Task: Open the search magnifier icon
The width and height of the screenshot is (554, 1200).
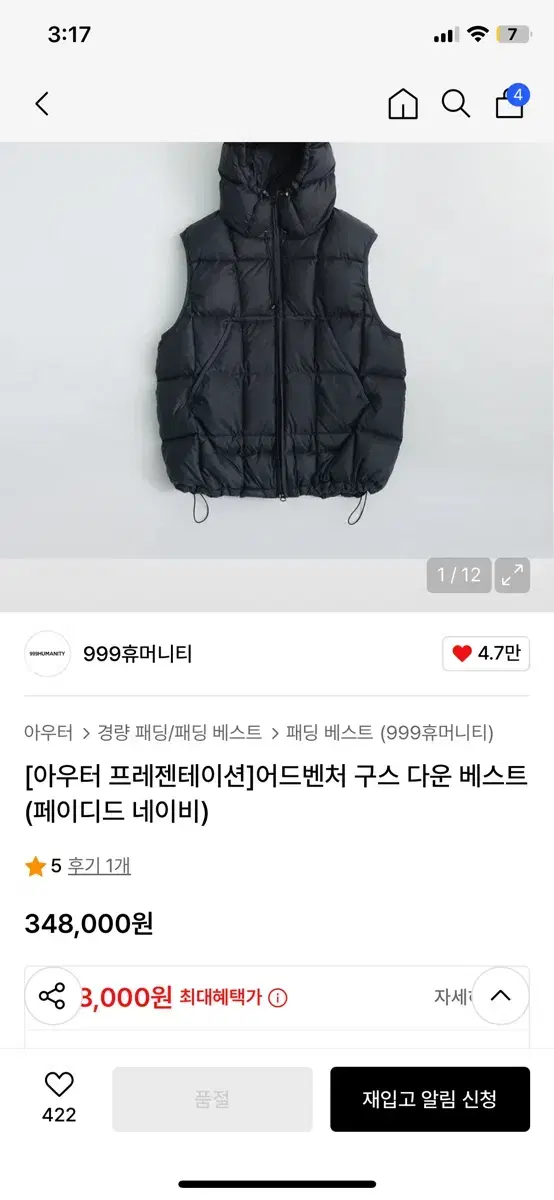Action: pyautogui.click(x=456, y=103)
